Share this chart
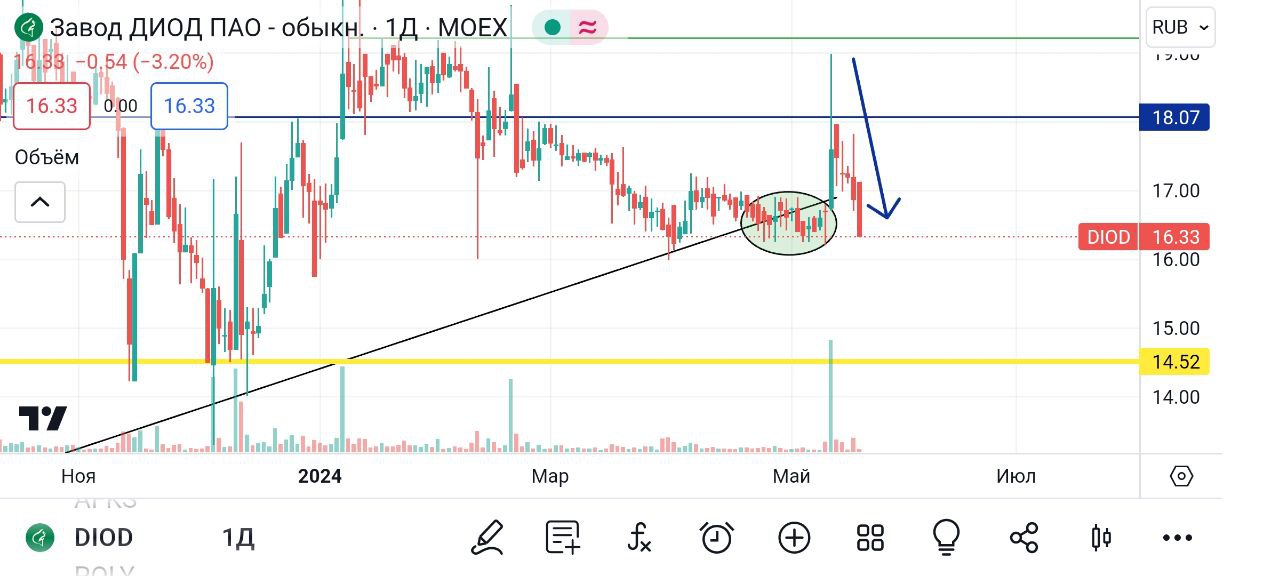 (x=1024, y=538)
